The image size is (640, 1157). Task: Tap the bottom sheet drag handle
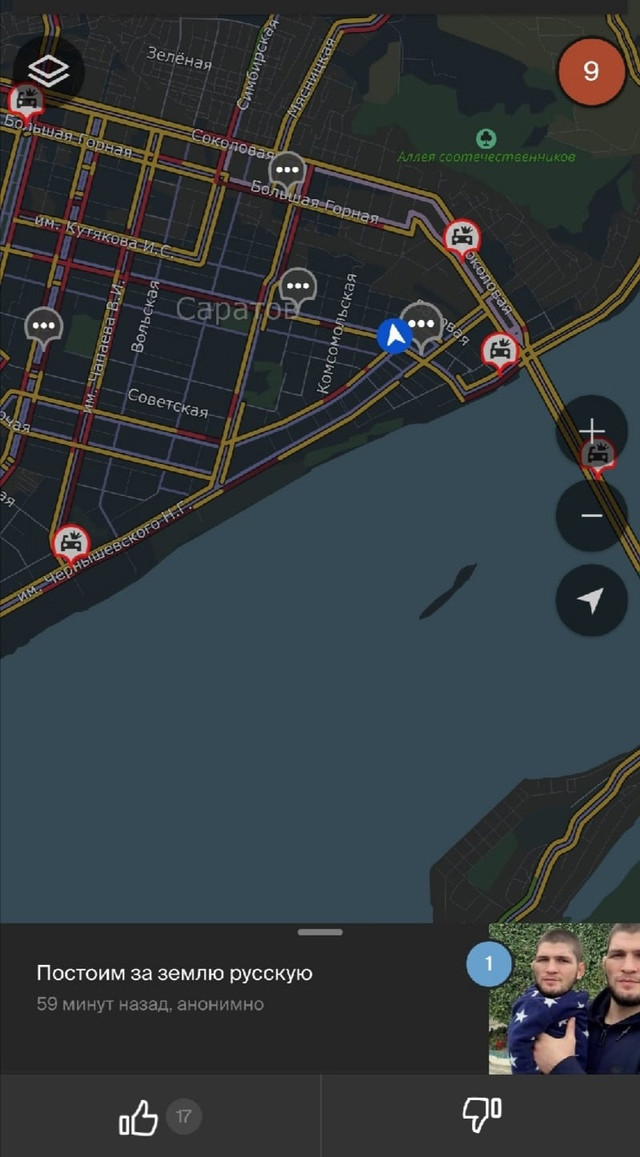(320, 932)
